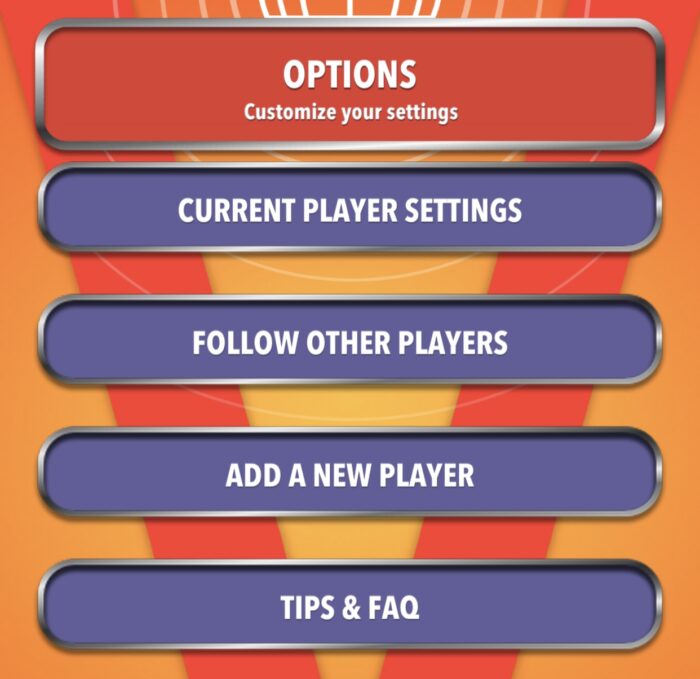700x679 pixels.
Task: Open Current Player Settings
Action: tap(350, 209)
